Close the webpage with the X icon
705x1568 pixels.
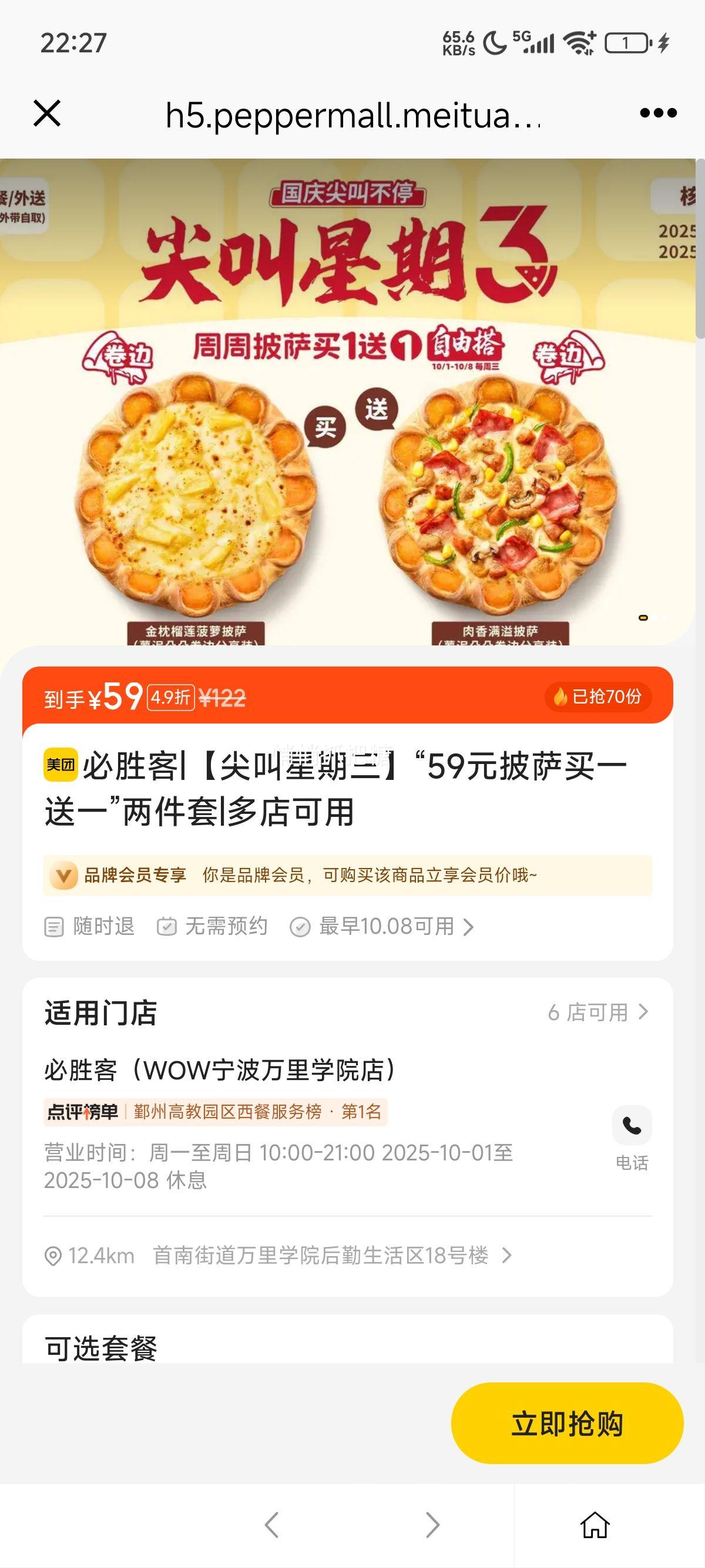coord(47,114)
